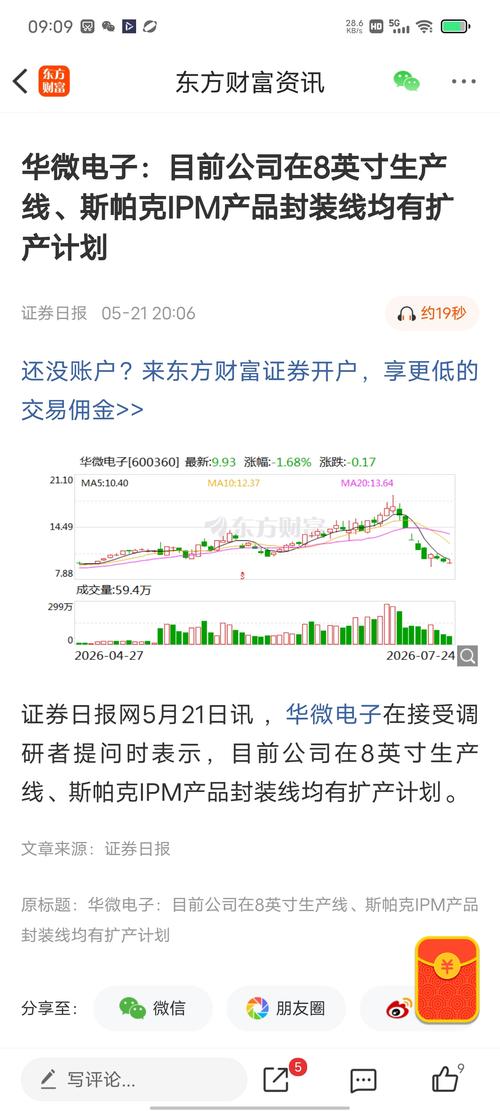Share via the WeChat icon in header
Image resolution: width=500 pixels, height=1111 pixels.
407,81
